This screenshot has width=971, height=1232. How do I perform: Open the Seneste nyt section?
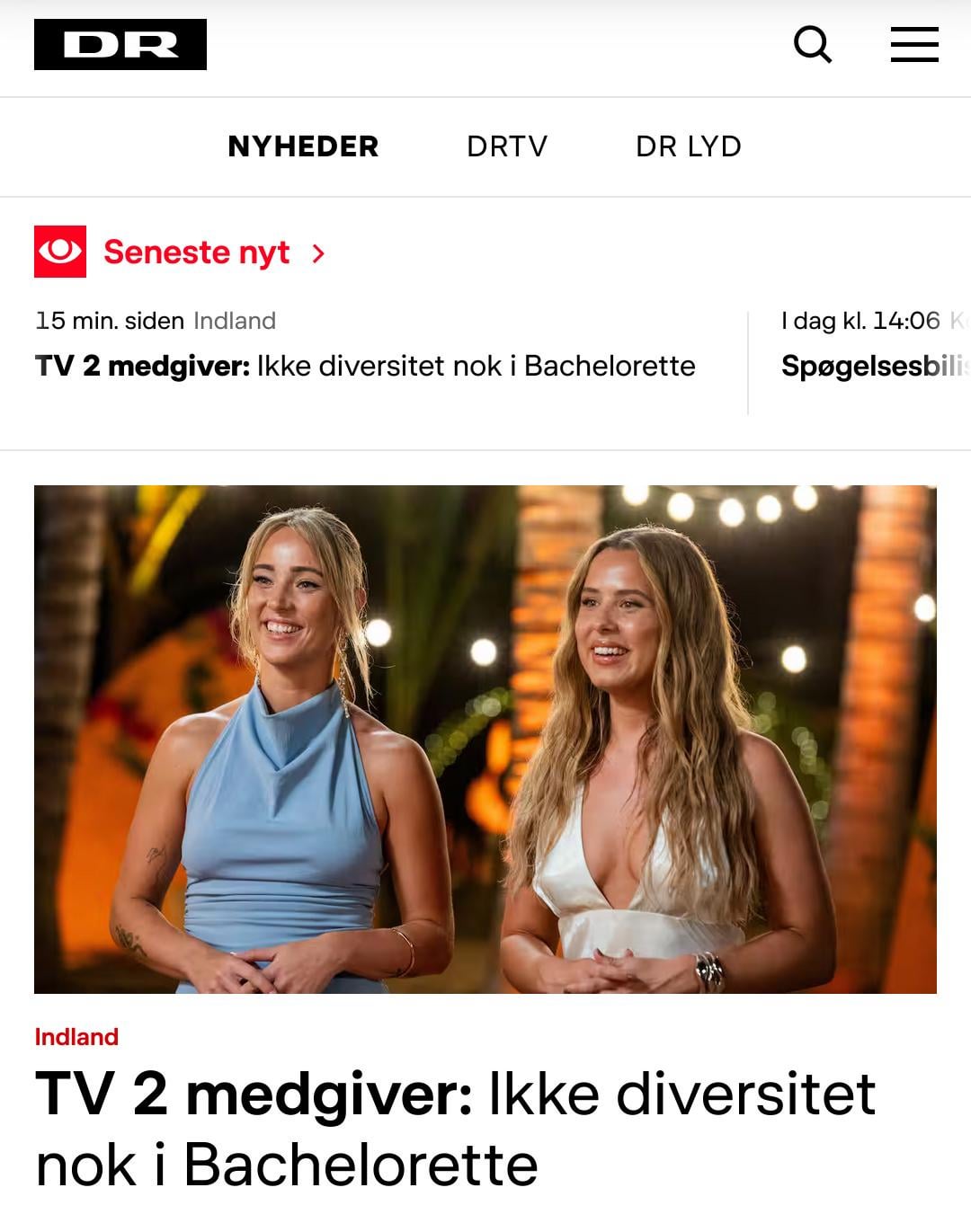click(x=196, y=253)
